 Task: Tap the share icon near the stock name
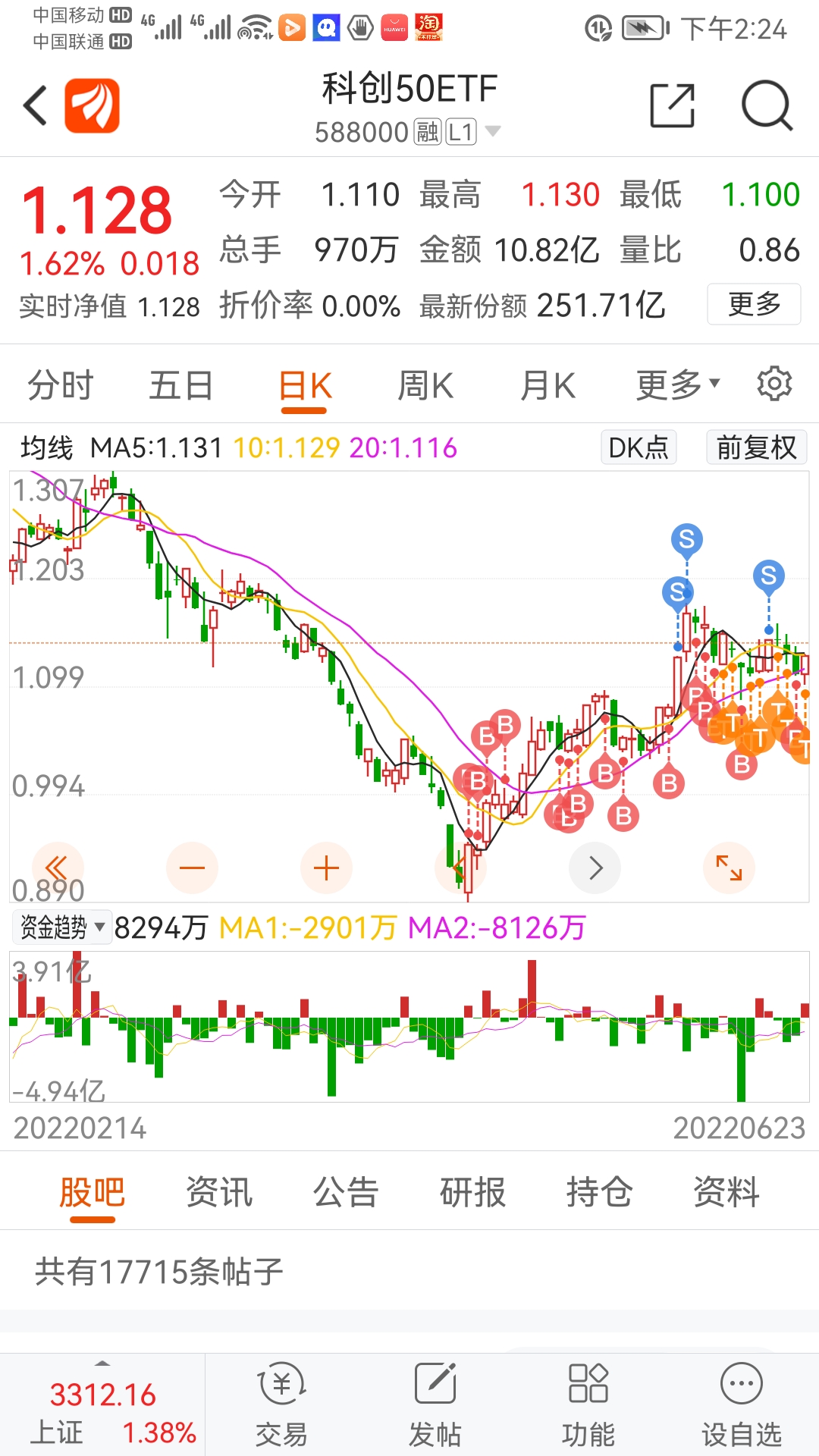point(673,106)
